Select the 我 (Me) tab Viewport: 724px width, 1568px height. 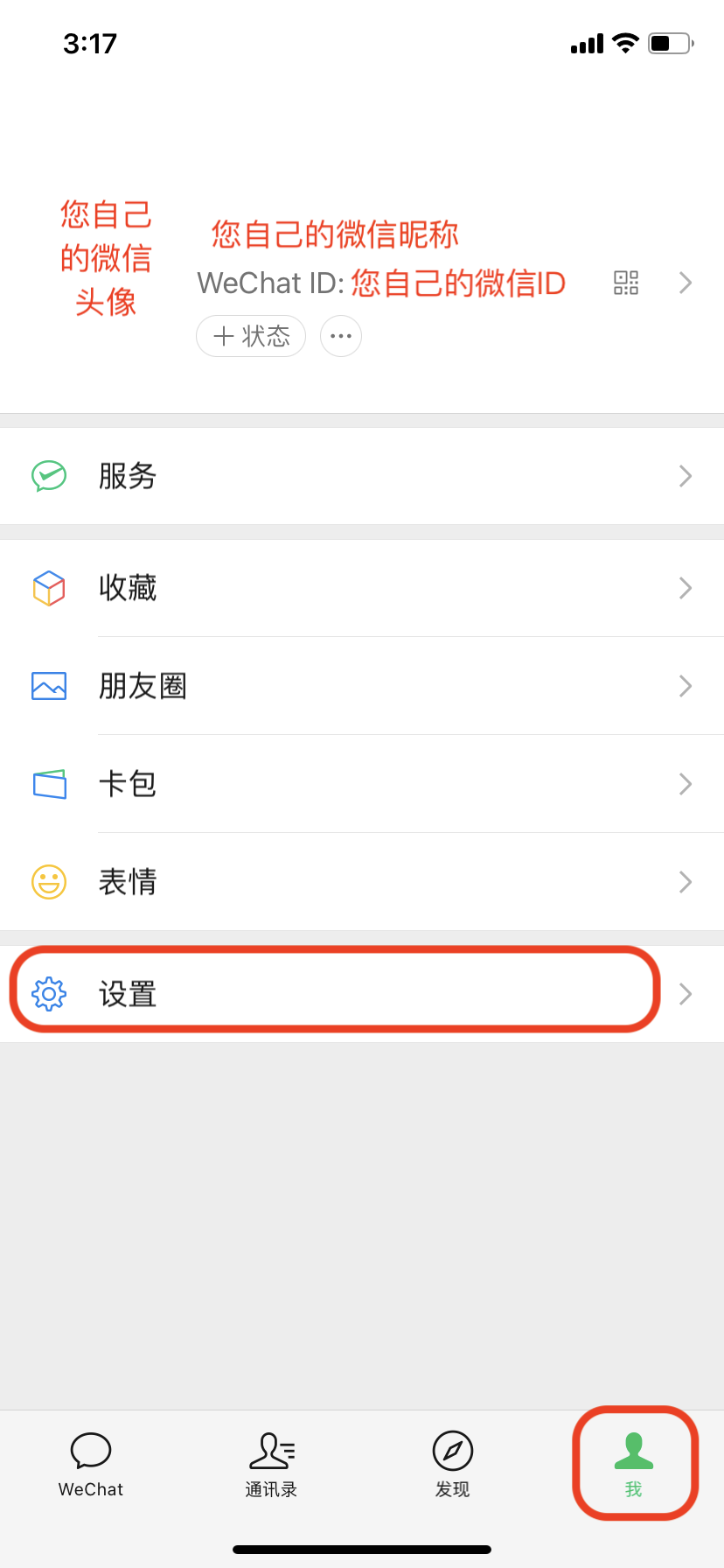634,1465
